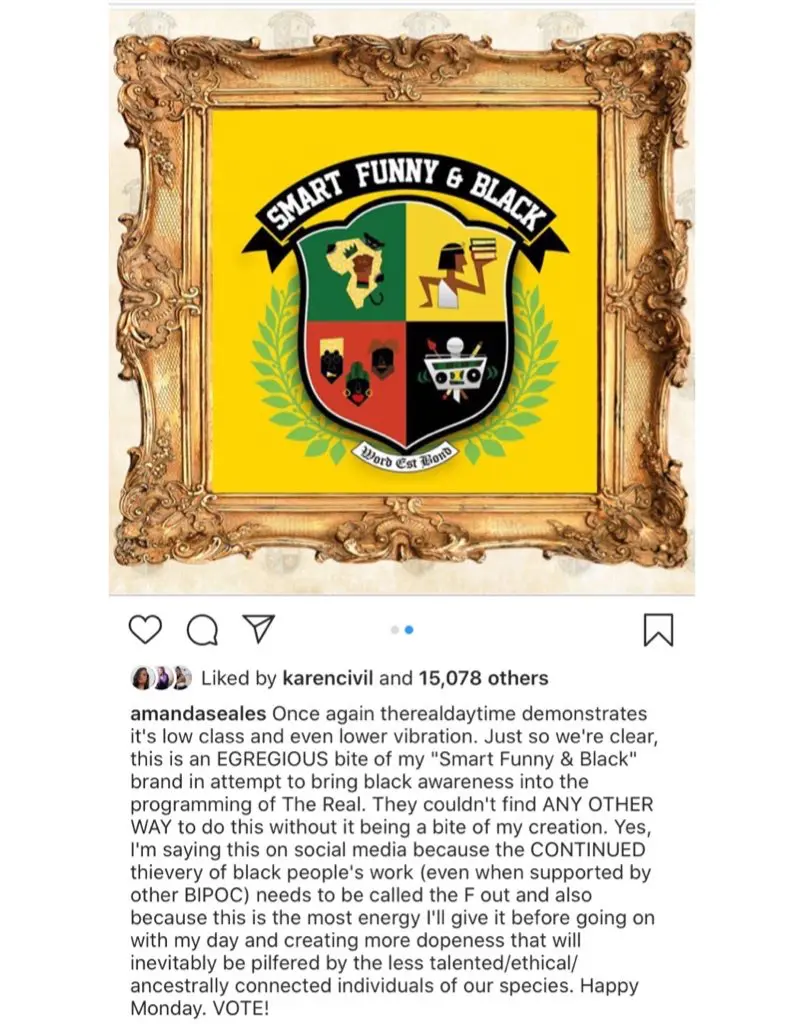Share this post via direct message
The height and width of the screenshot is (1024, 803).
coord(259,628)
